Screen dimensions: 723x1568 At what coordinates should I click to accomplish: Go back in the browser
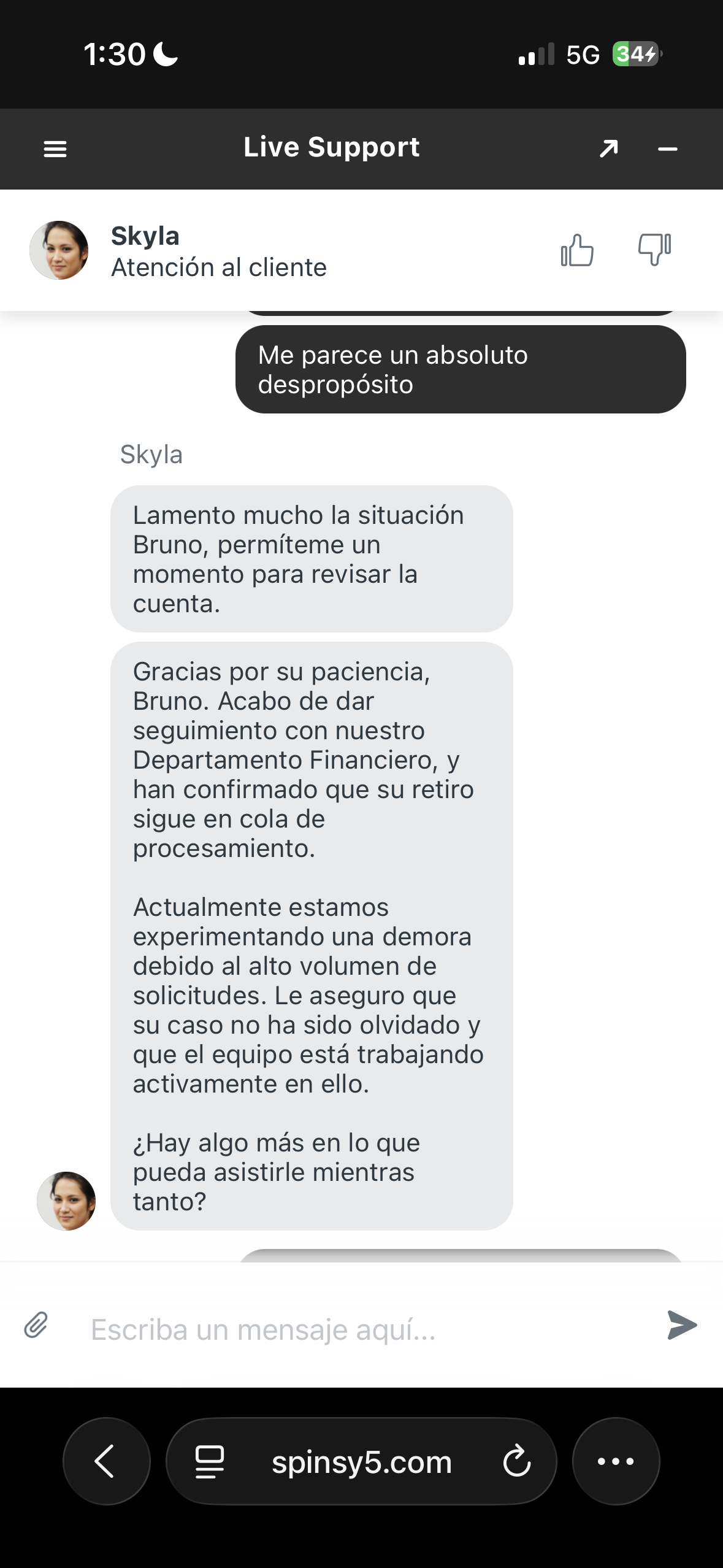click(105, 1461)
